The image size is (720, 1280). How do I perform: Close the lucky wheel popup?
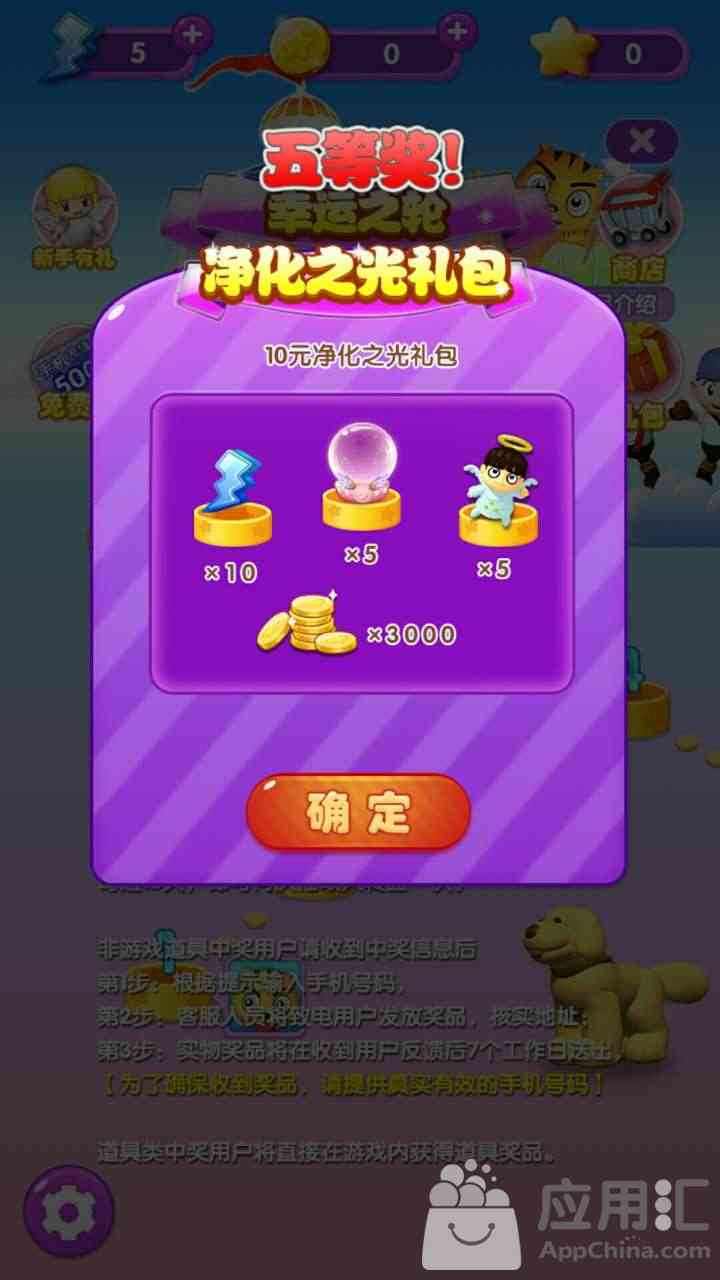[x=642, y=142]
